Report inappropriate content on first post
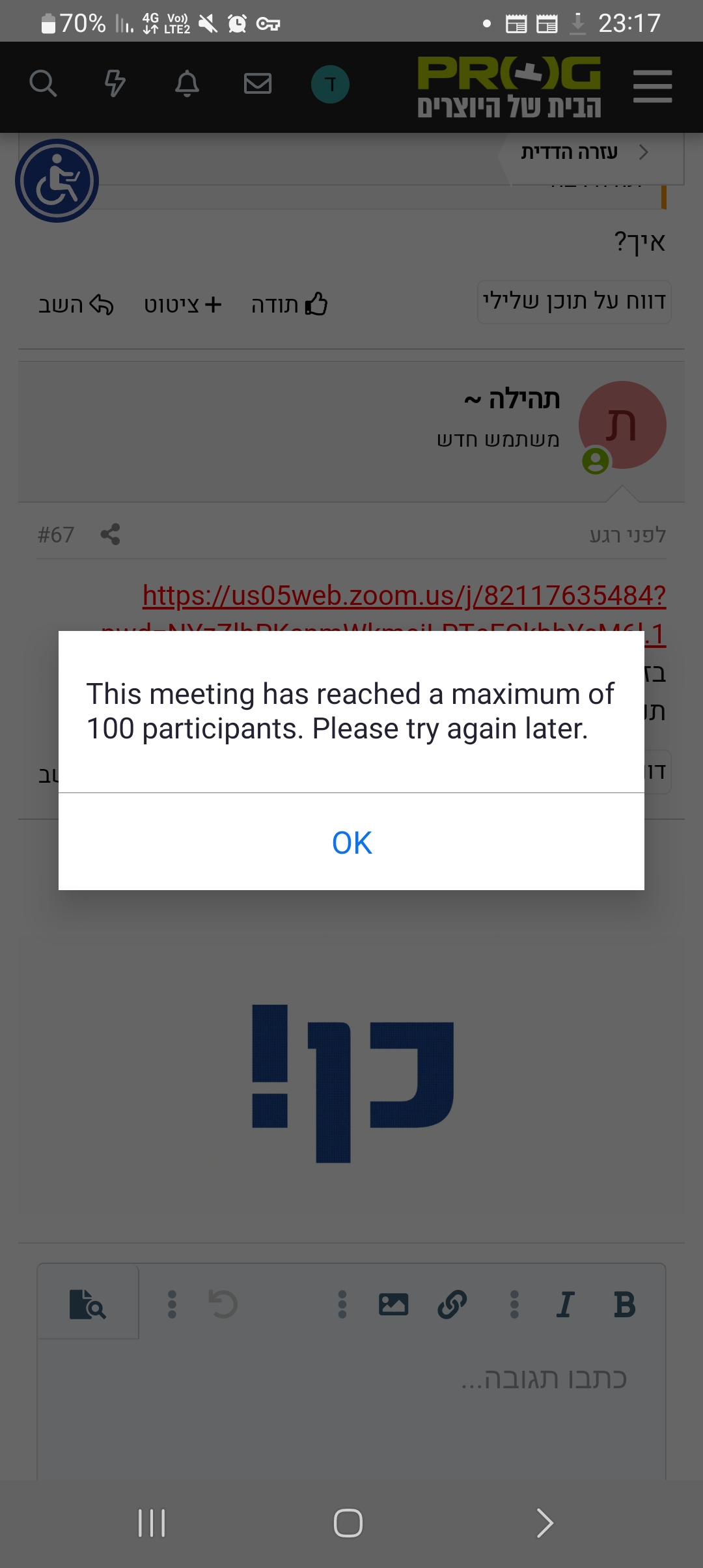Screen dimensions: 703x1568 click(573, 301)
